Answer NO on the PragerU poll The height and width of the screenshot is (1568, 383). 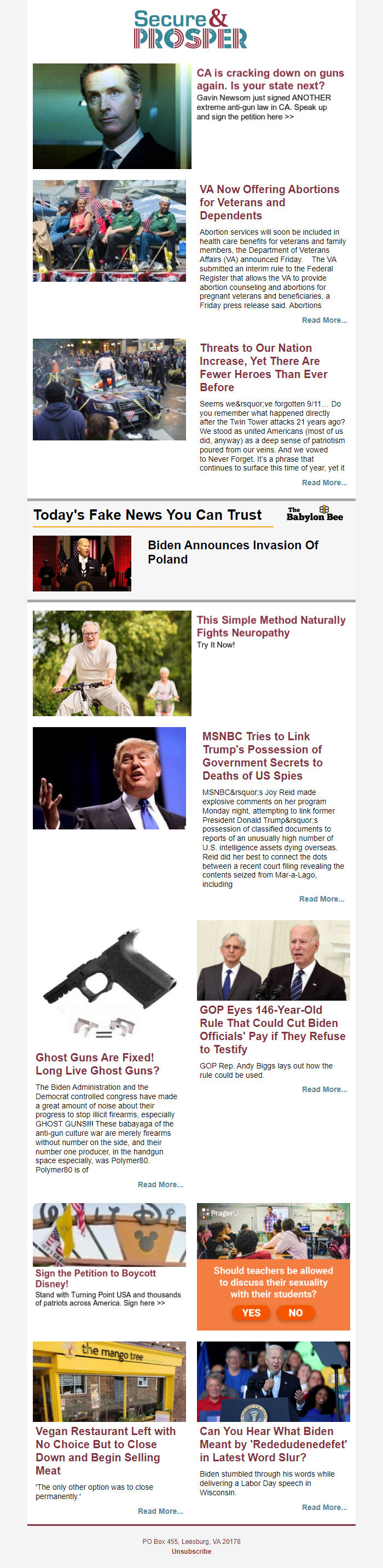click(295, 1313)
